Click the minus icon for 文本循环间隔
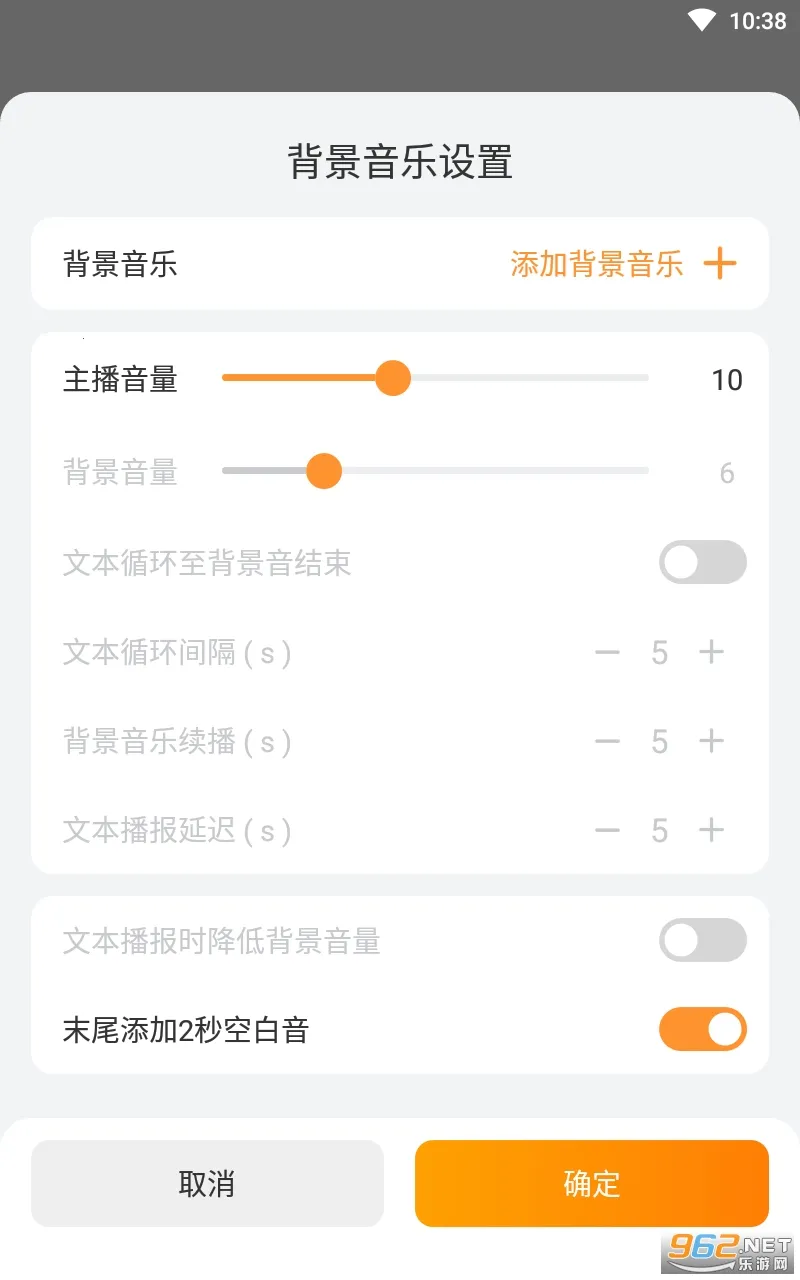The height and width of the screenshot is (1280, 800). 607,652
